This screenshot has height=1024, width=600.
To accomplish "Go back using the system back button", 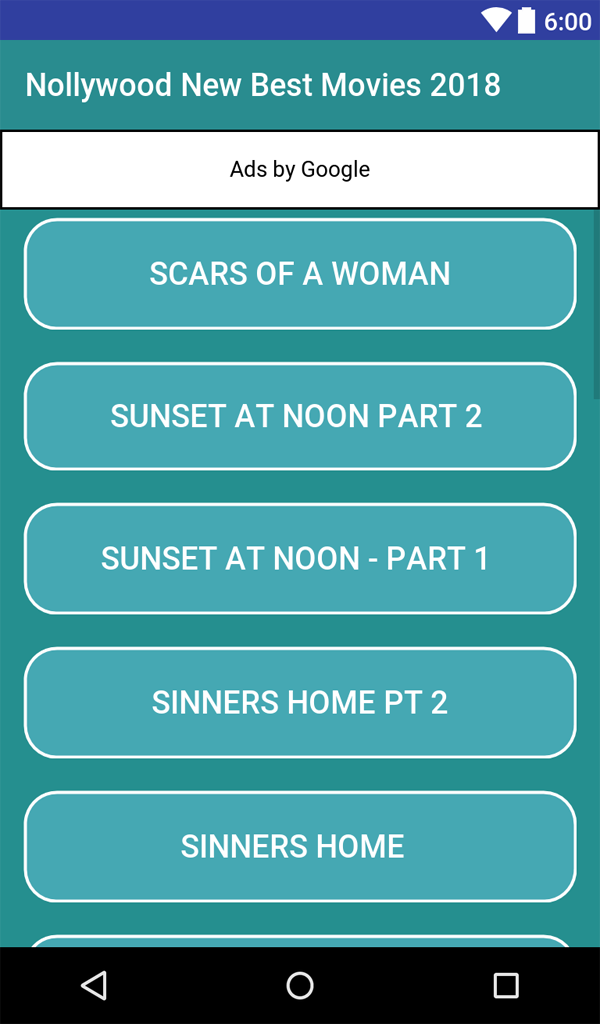I will (x=94, y=986).
